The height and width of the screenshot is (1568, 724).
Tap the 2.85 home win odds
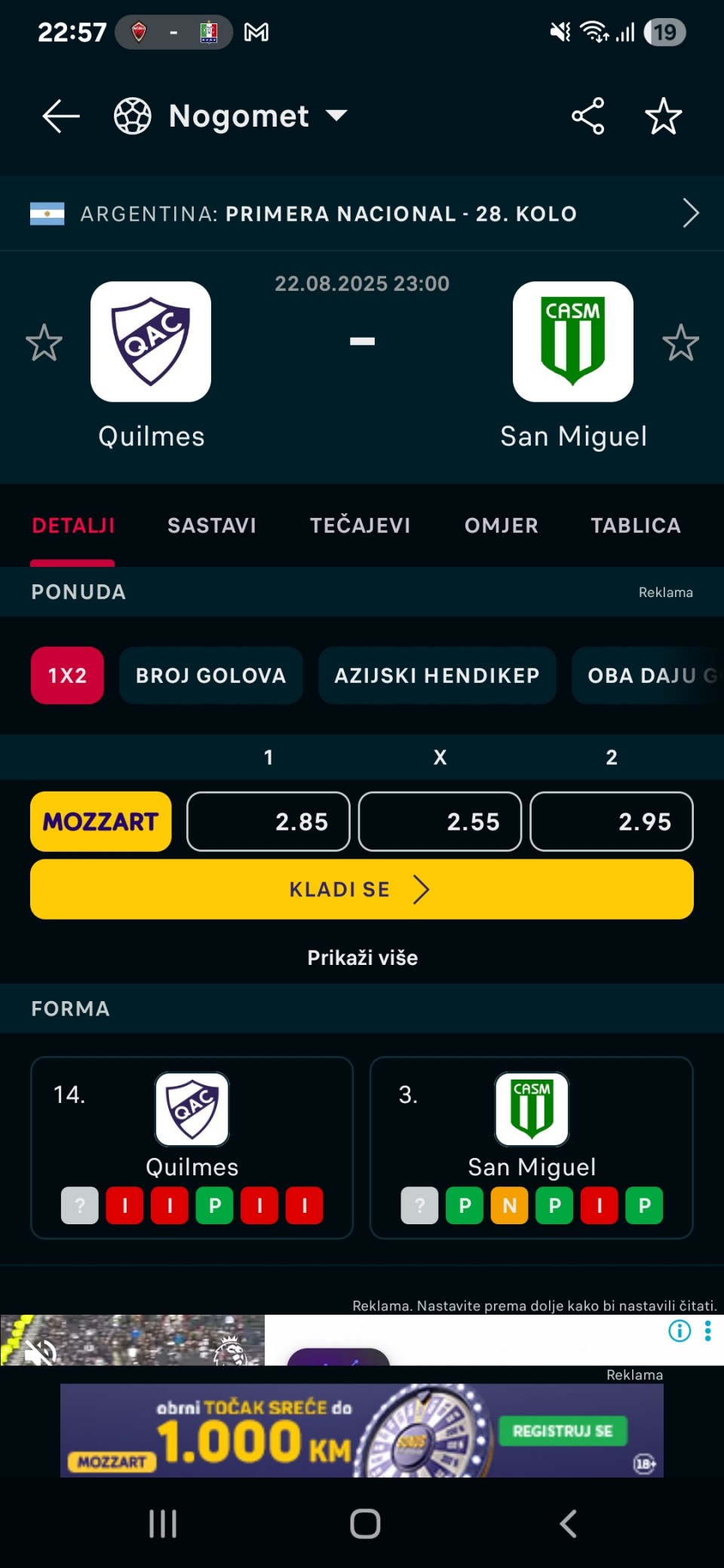[268, 822]
